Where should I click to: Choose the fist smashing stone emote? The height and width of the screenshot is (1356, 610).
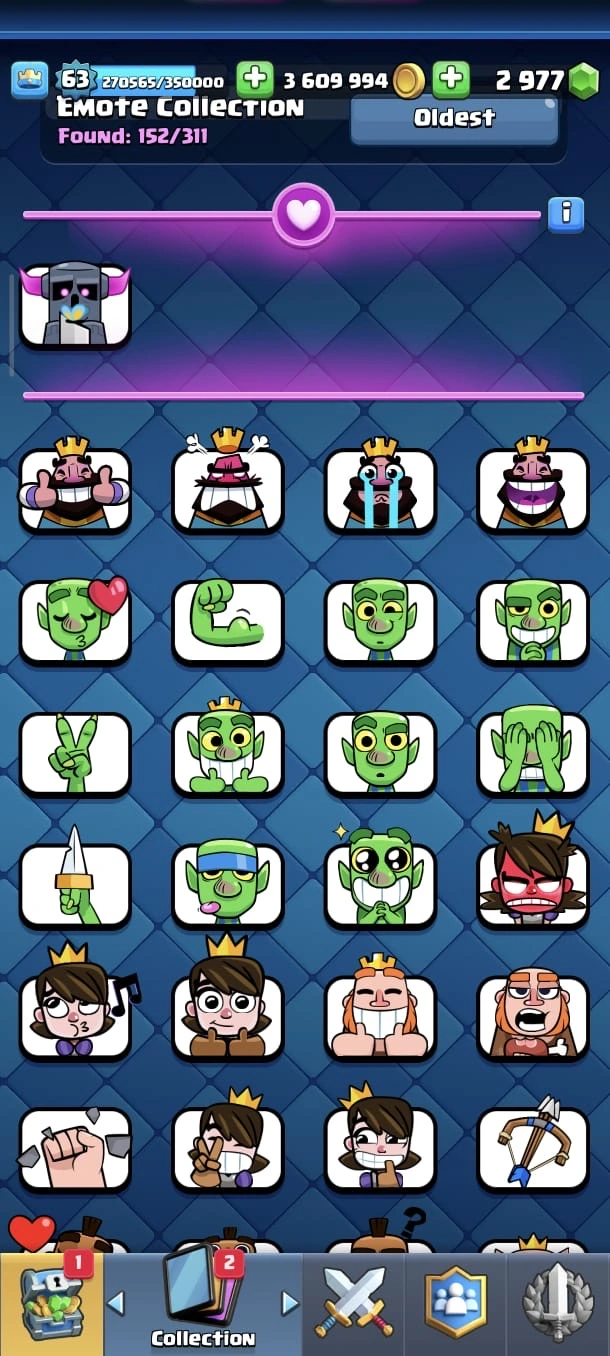[x=75, y=1148]
